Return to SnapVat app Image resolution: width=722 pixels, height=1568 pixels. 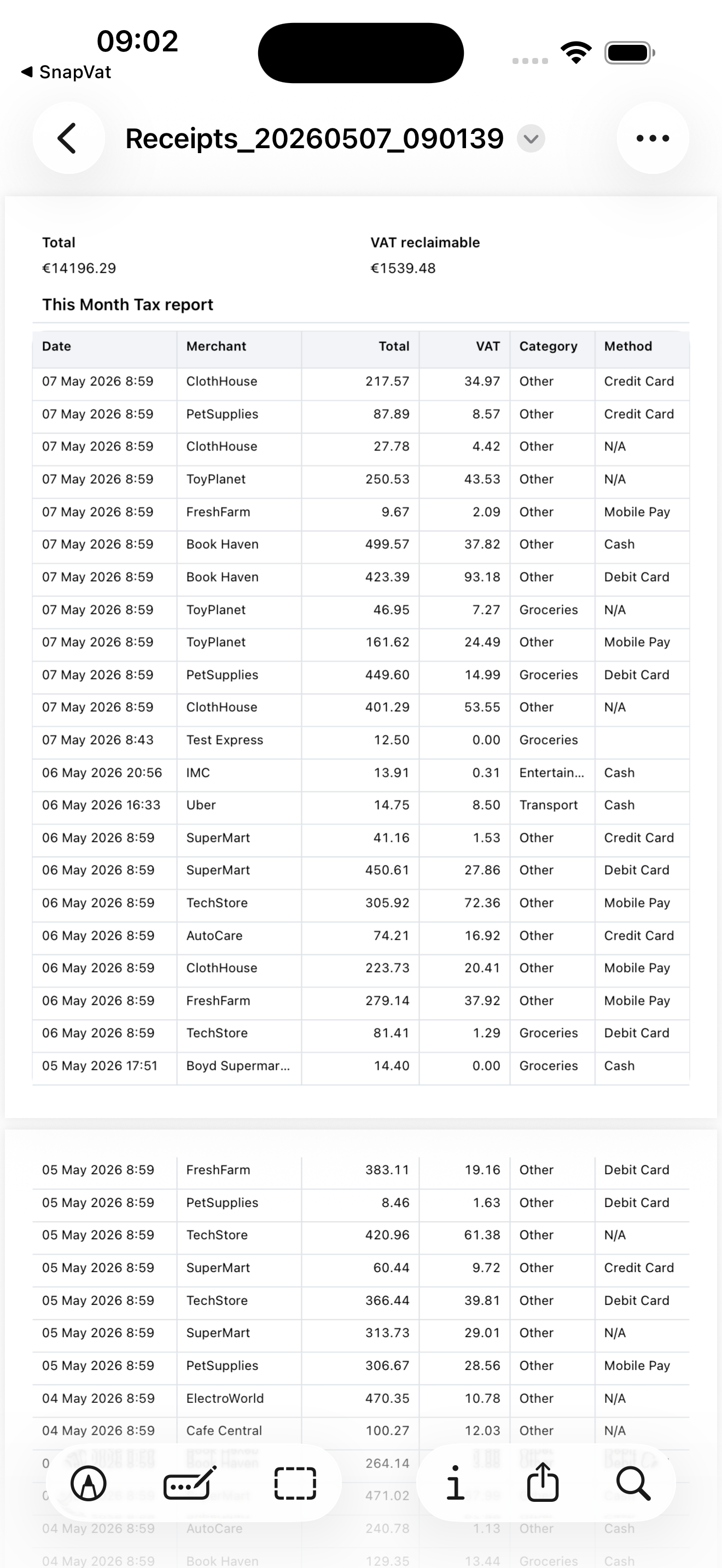click(x=66, y=72)
